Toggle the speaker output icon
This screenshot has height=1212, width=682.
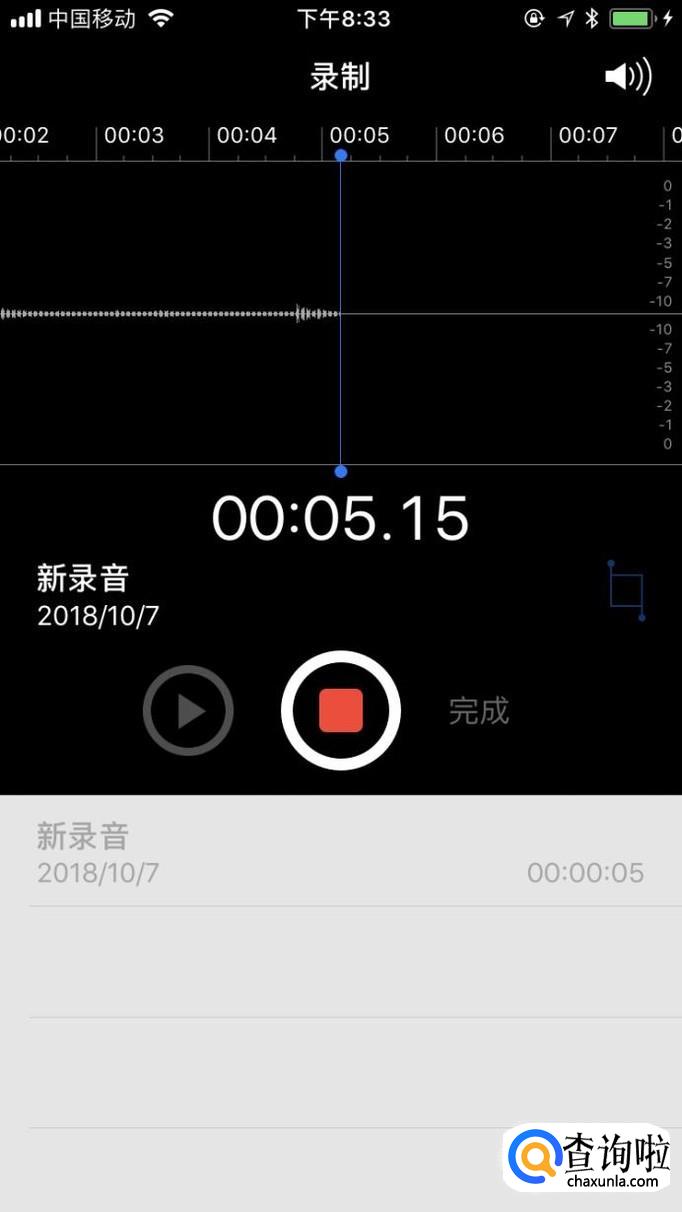click(628, 77)
